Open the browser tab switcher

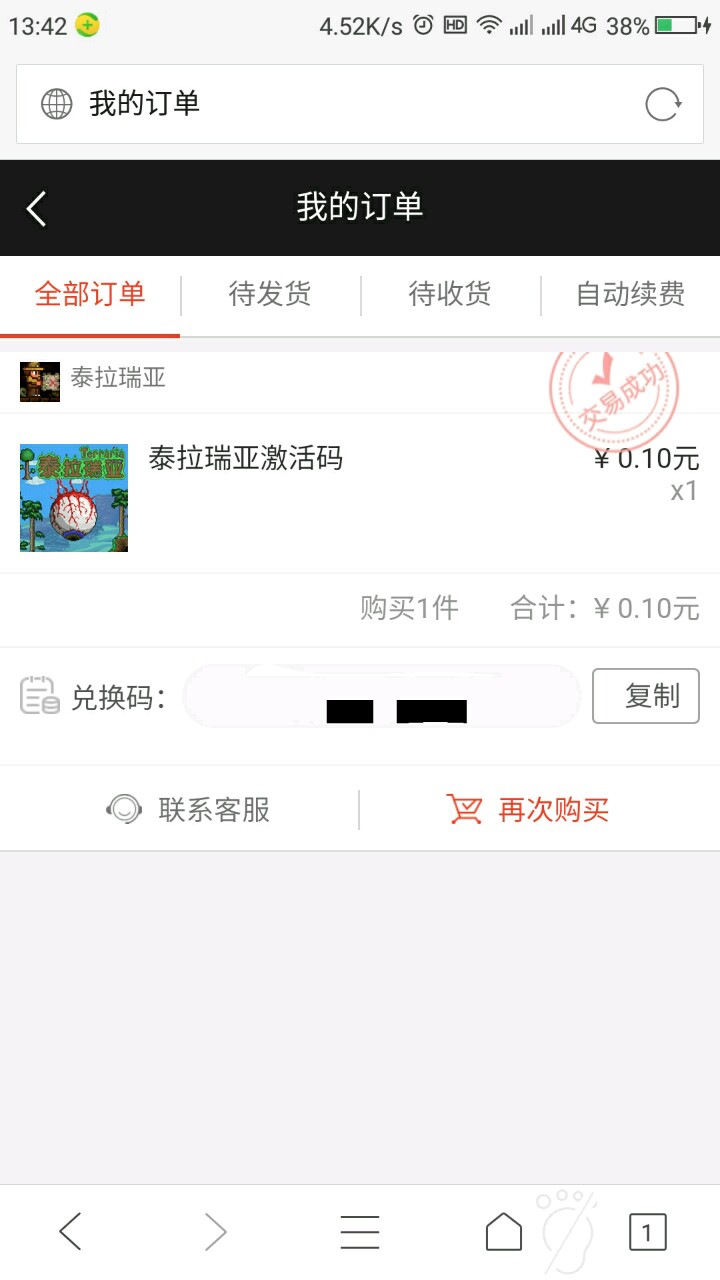647,1232
